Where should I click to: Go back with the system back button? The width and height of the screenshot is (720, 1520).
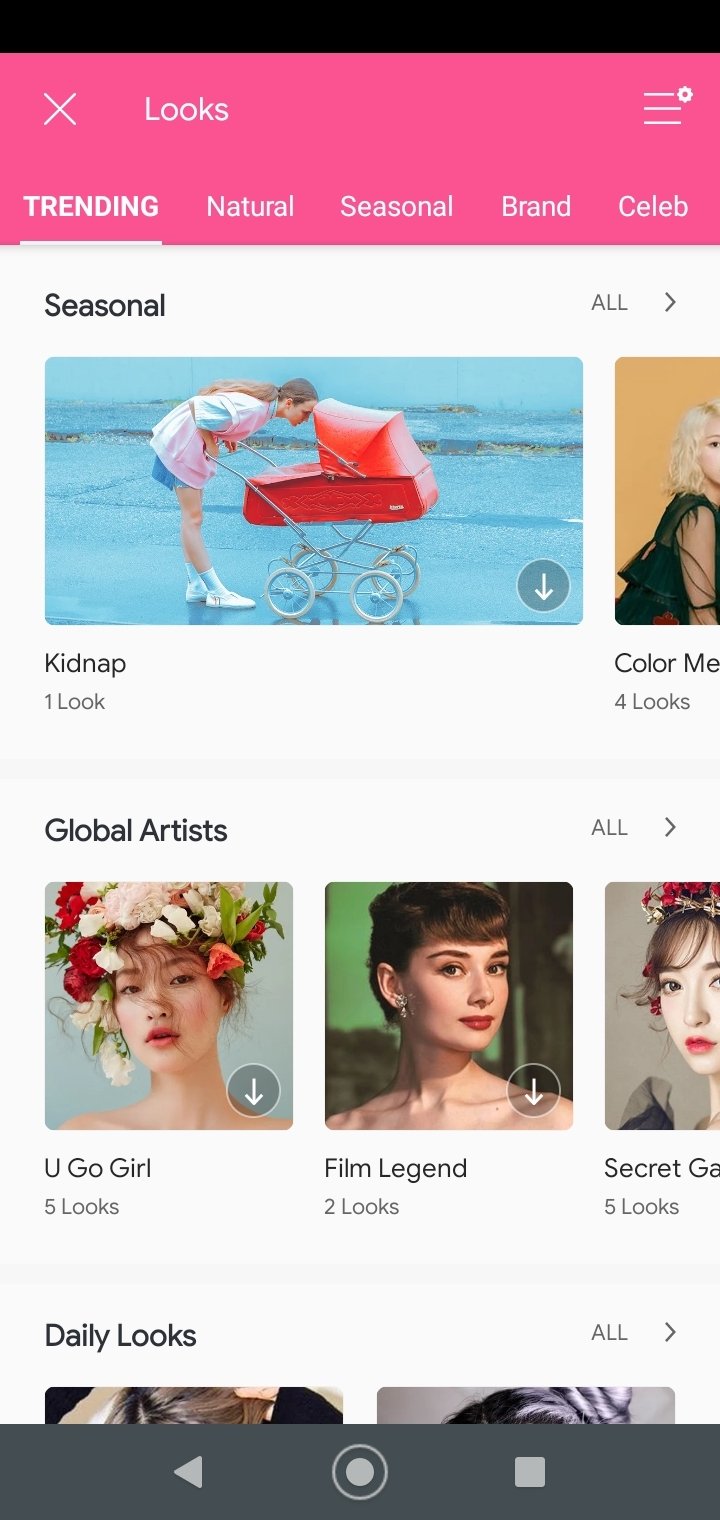[x=188, y=1472]
